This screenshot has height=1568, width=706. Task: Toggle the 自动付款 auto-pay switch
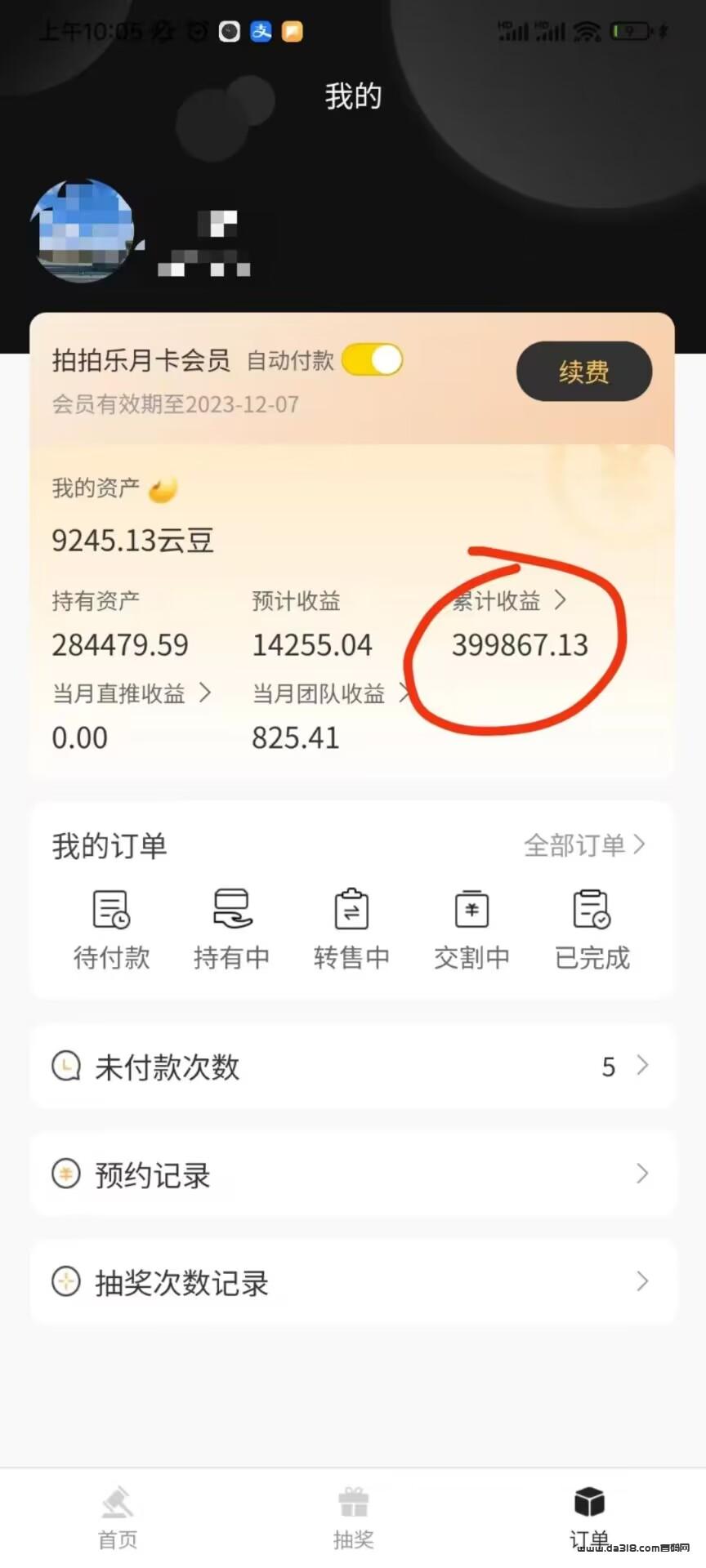(x=373, y=360)
